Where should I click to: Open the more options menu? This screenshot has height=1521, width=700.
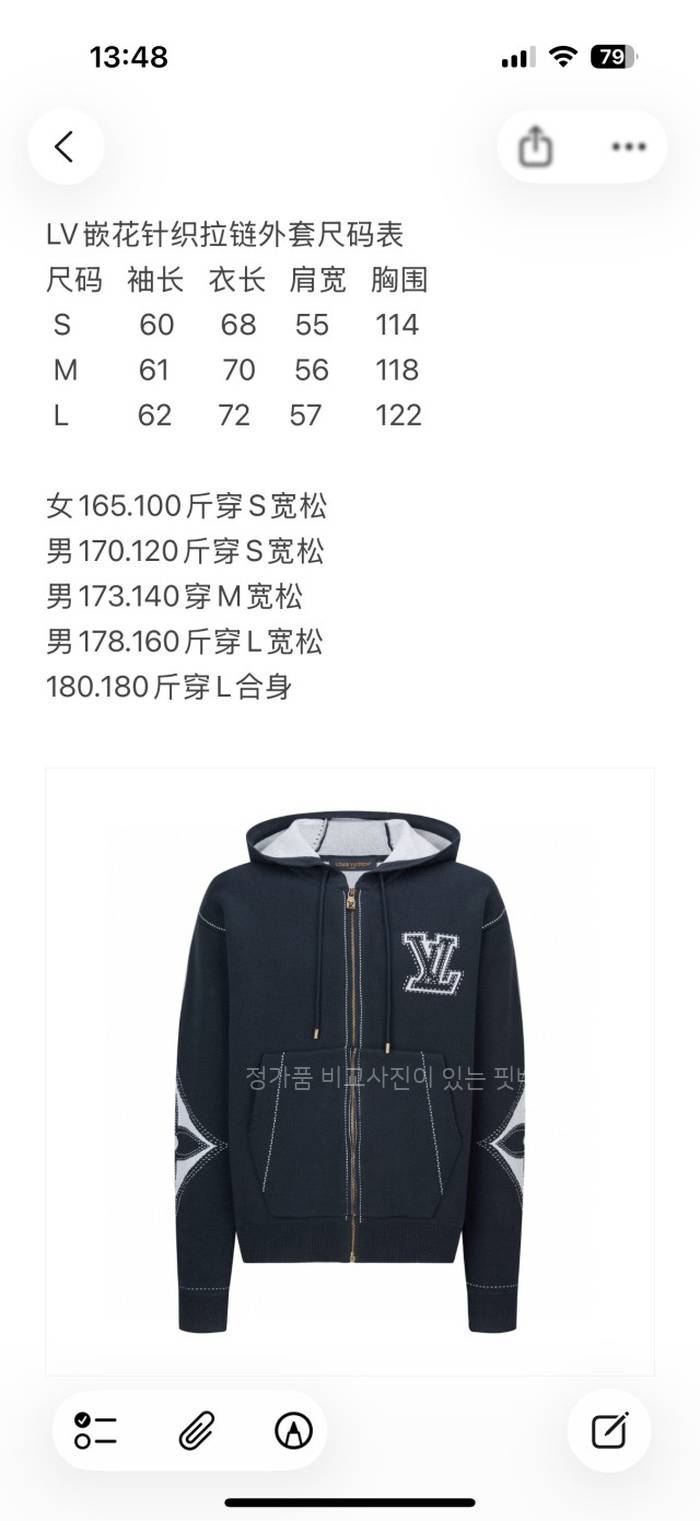point(628,147)
